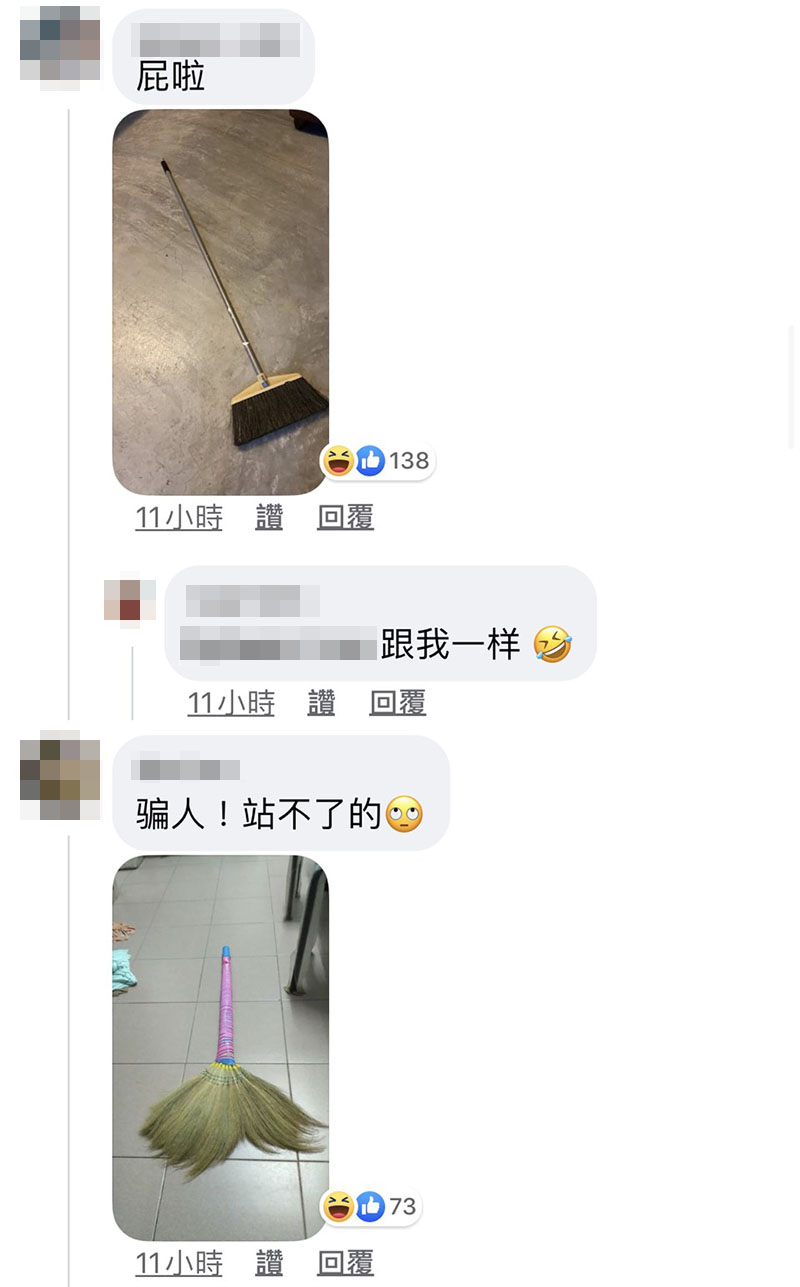Open the profile of the 跟我一样 replier

(130, 600)
